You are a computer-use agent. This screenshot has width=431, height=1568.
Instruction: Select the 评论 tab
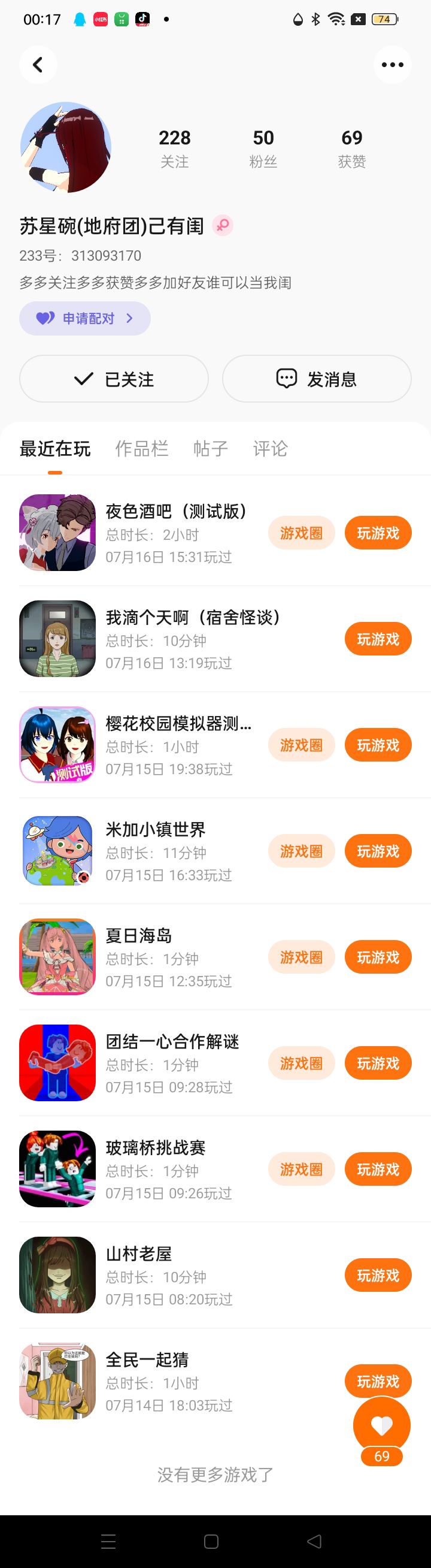[270, 449]
